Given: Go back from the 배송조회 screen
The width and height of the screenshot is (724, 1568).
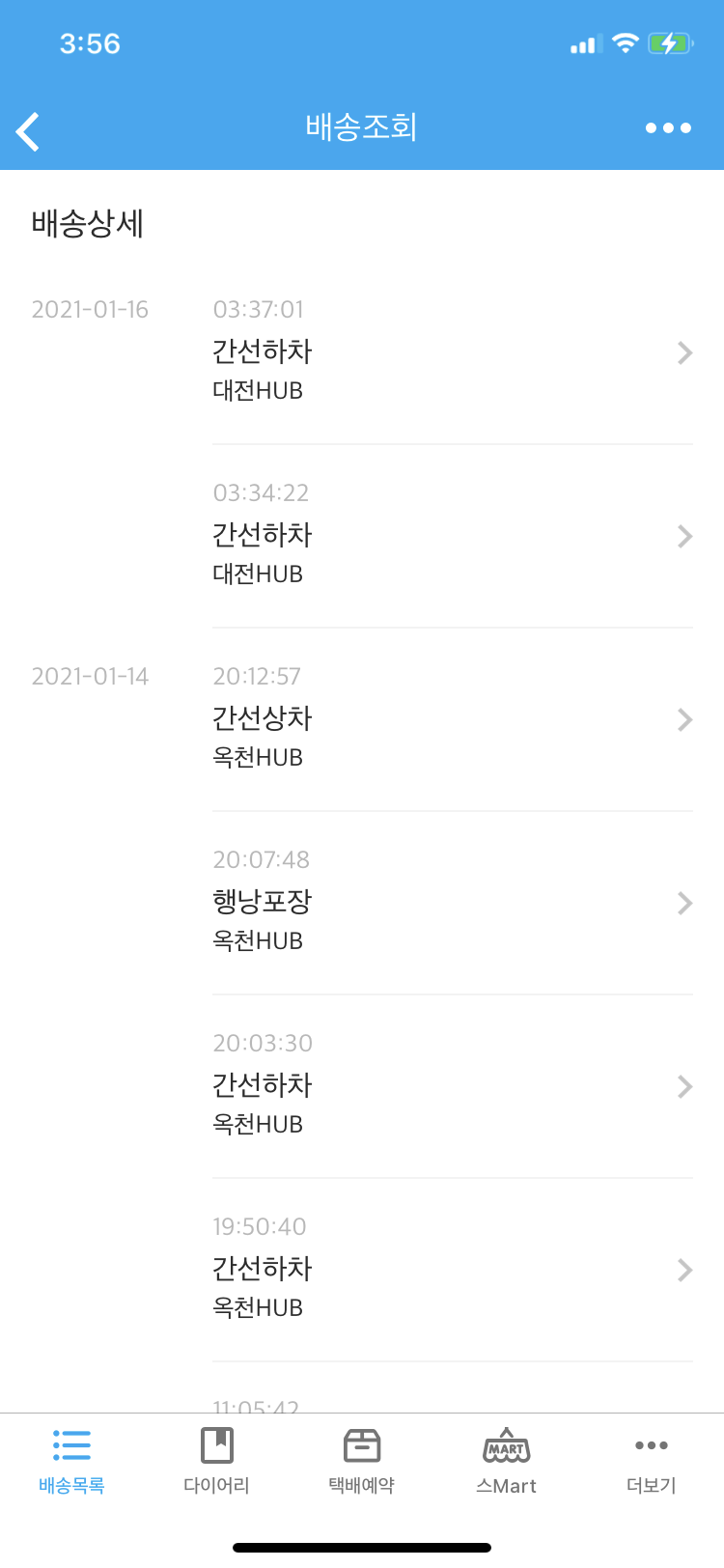Looking at the screenshot, I should [29, 131].
